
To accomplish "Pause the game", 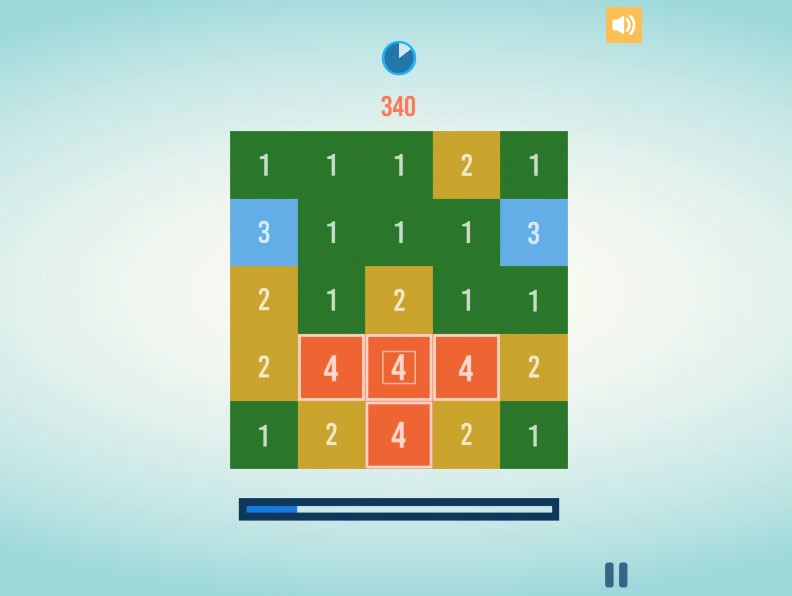I will point(616,574).
